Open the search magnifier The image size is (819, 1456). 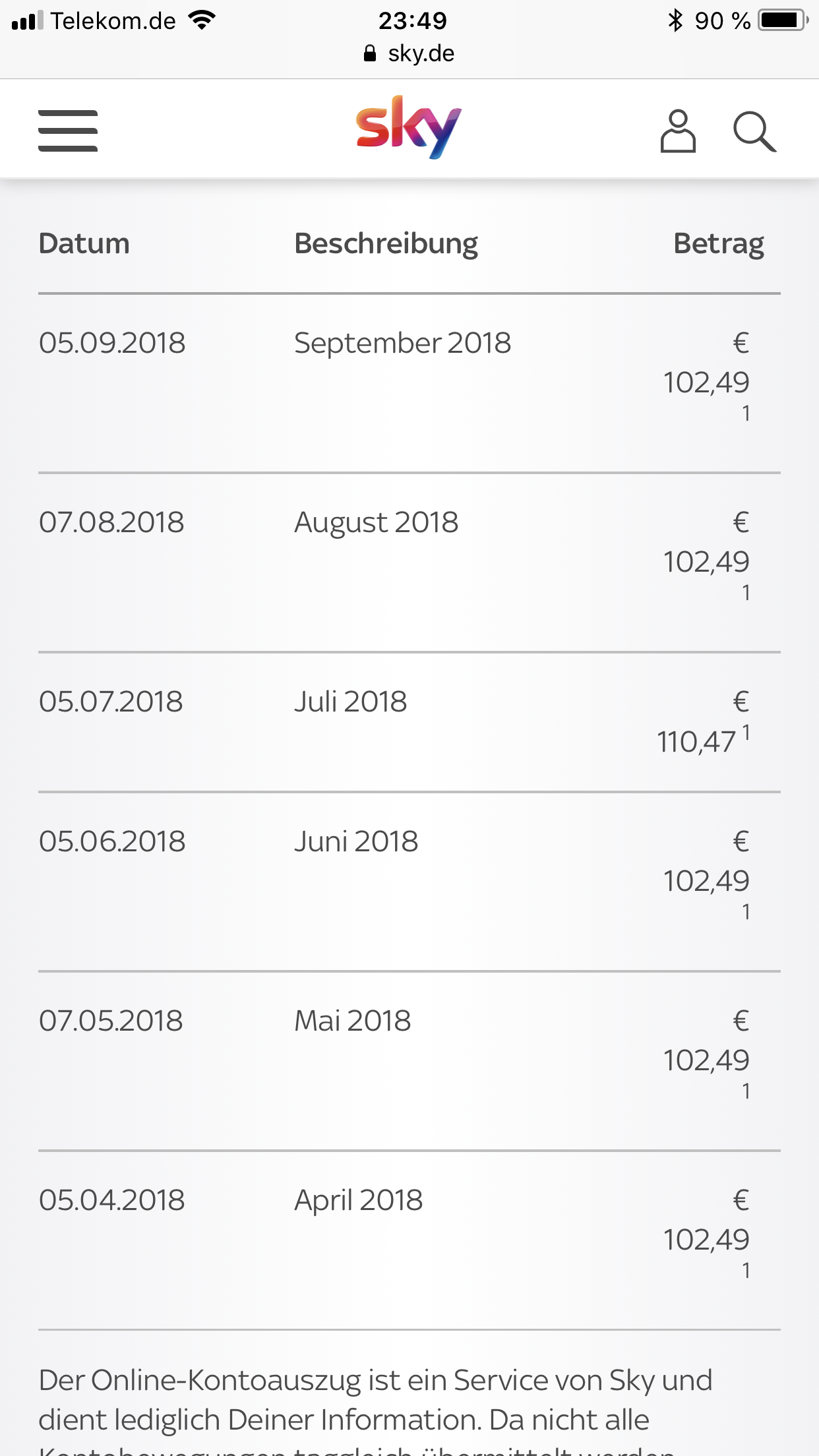tap(754, 132)
